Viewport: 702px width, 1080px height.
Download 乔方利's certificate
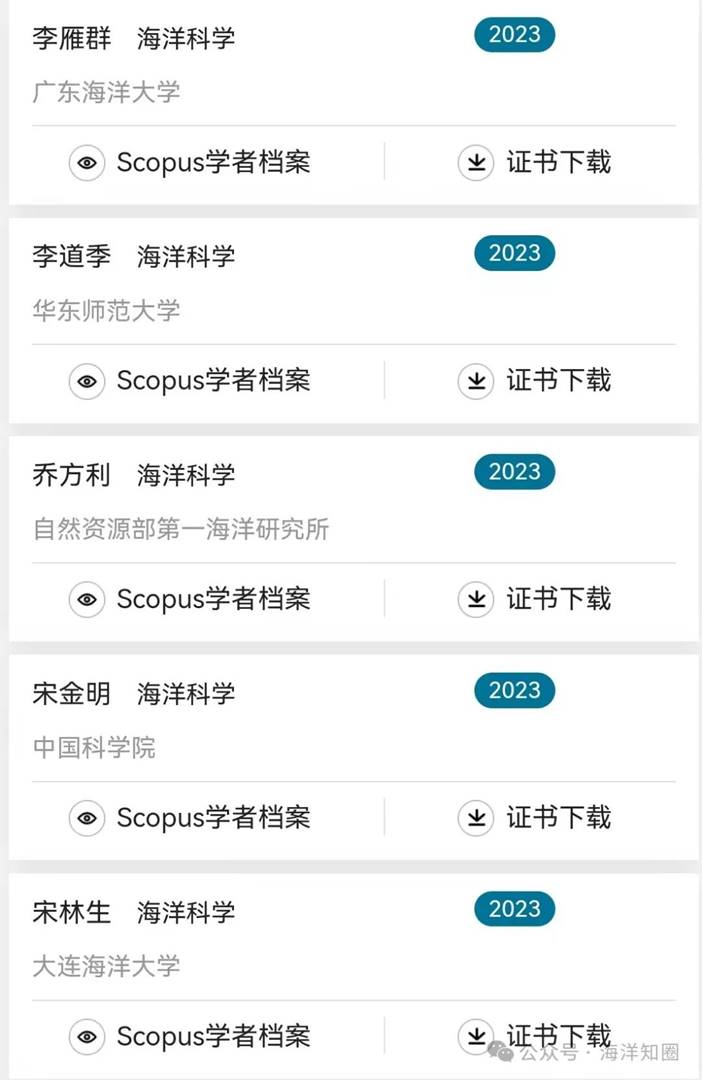click(x=535, y=600)
